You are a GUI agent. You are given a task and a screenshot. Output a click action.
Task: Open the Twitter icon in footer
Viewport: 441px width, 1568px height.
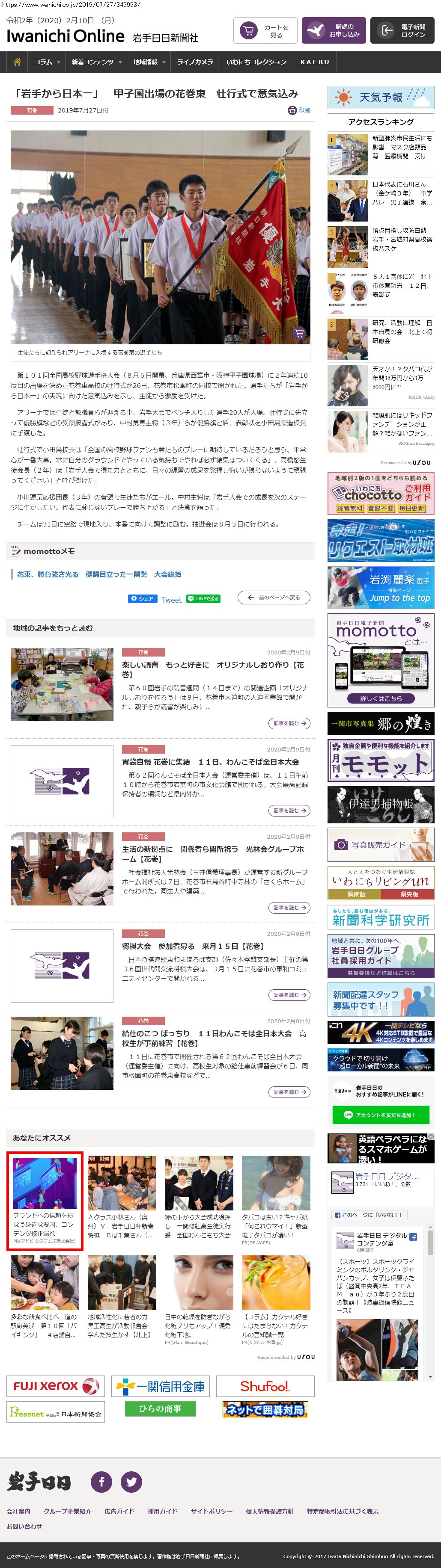pos(131,1482)
